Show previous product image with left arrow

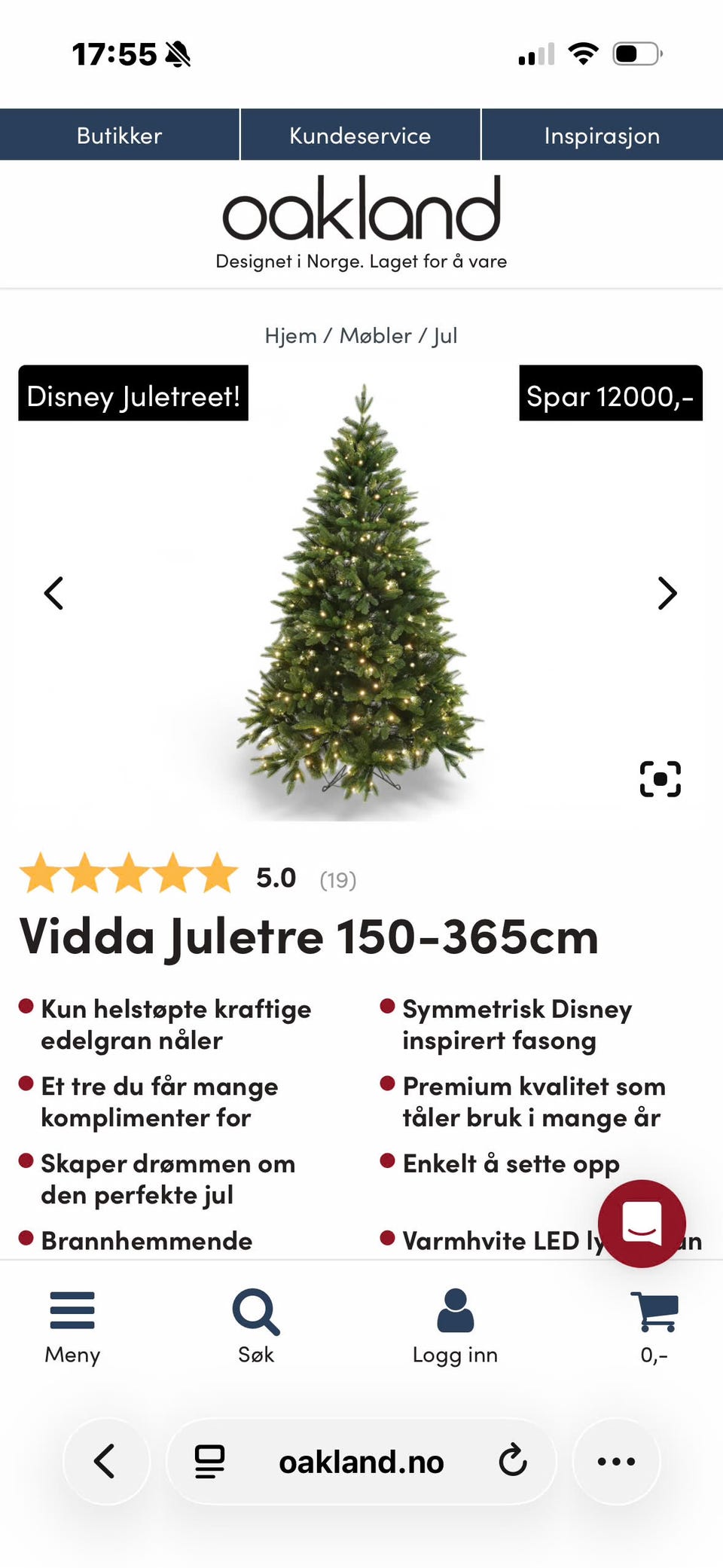[53, 594]
